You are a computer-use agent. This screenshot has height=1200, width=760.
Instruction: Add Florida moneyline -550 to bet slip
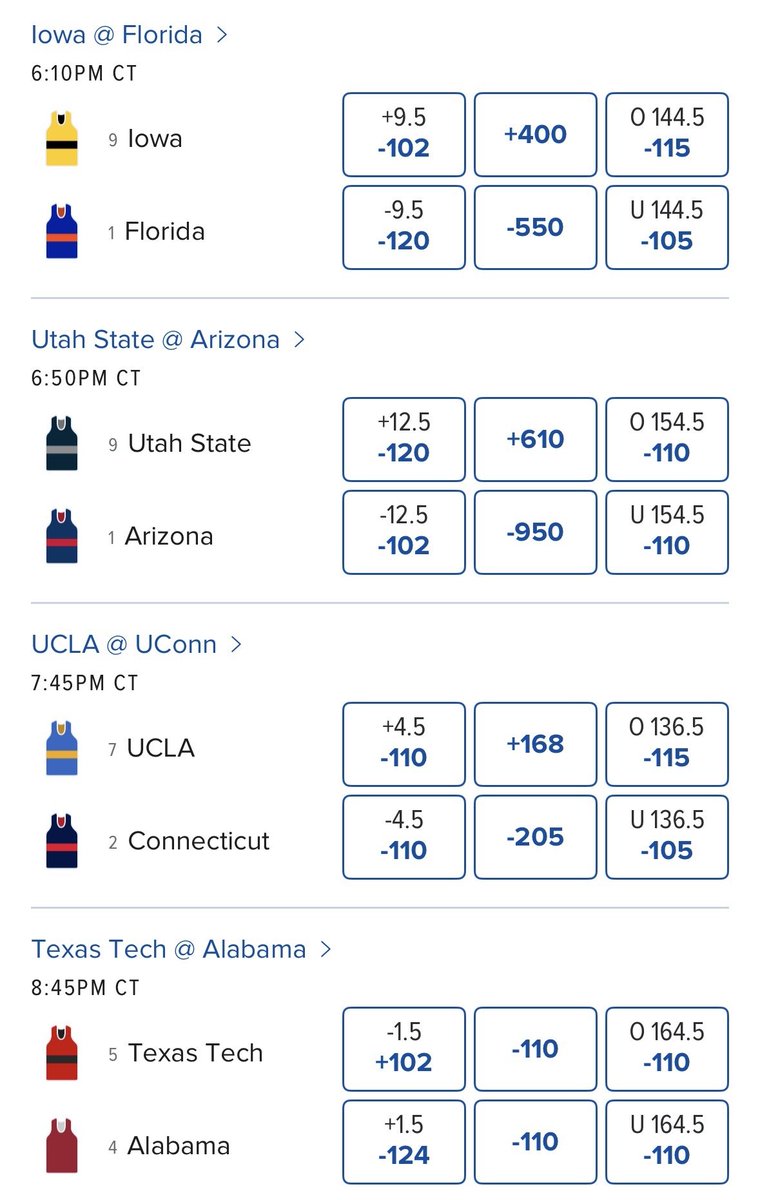[x=535, y=227]
